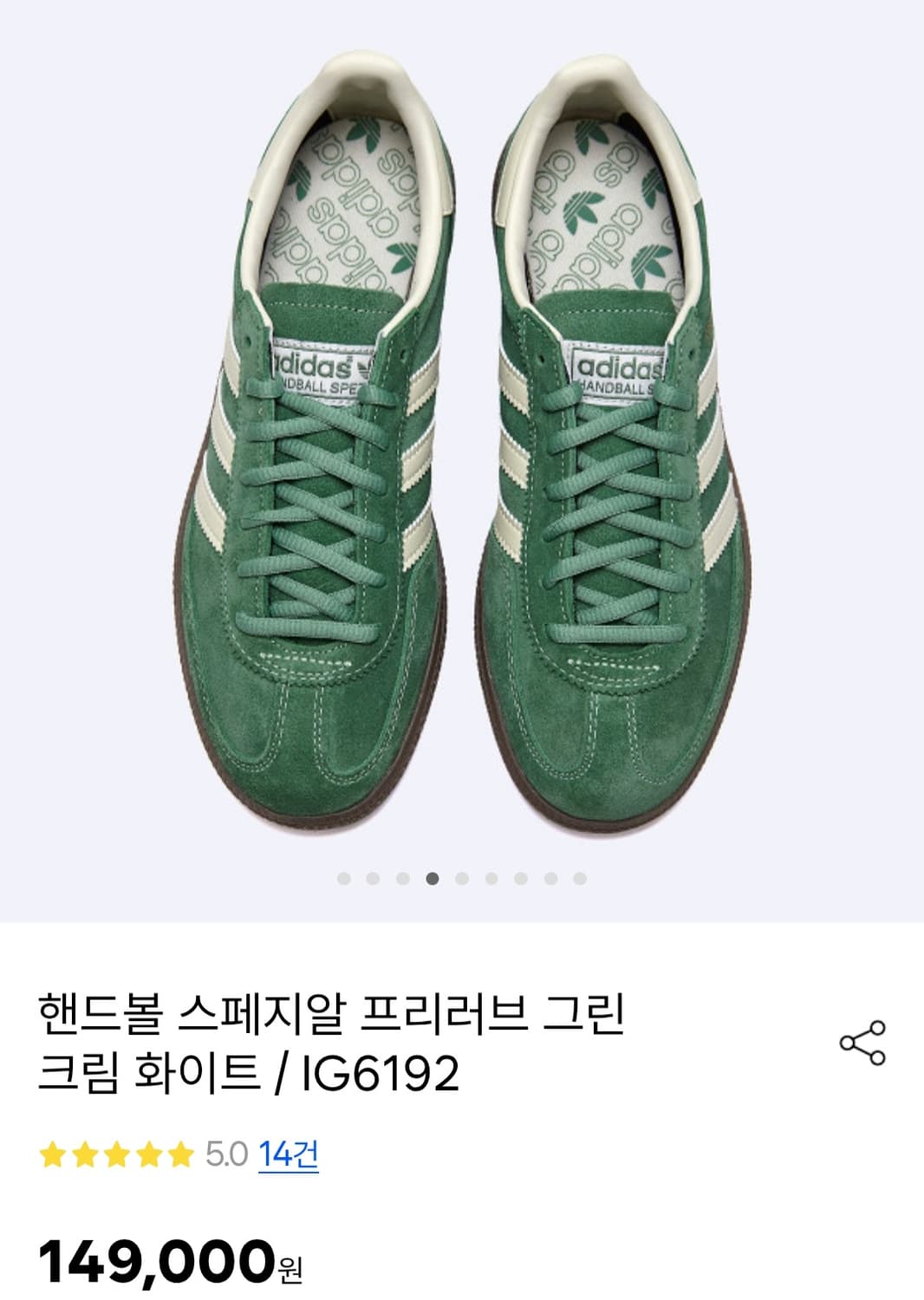Select the sixth carousel indicator dot

[x=492, y=878]
